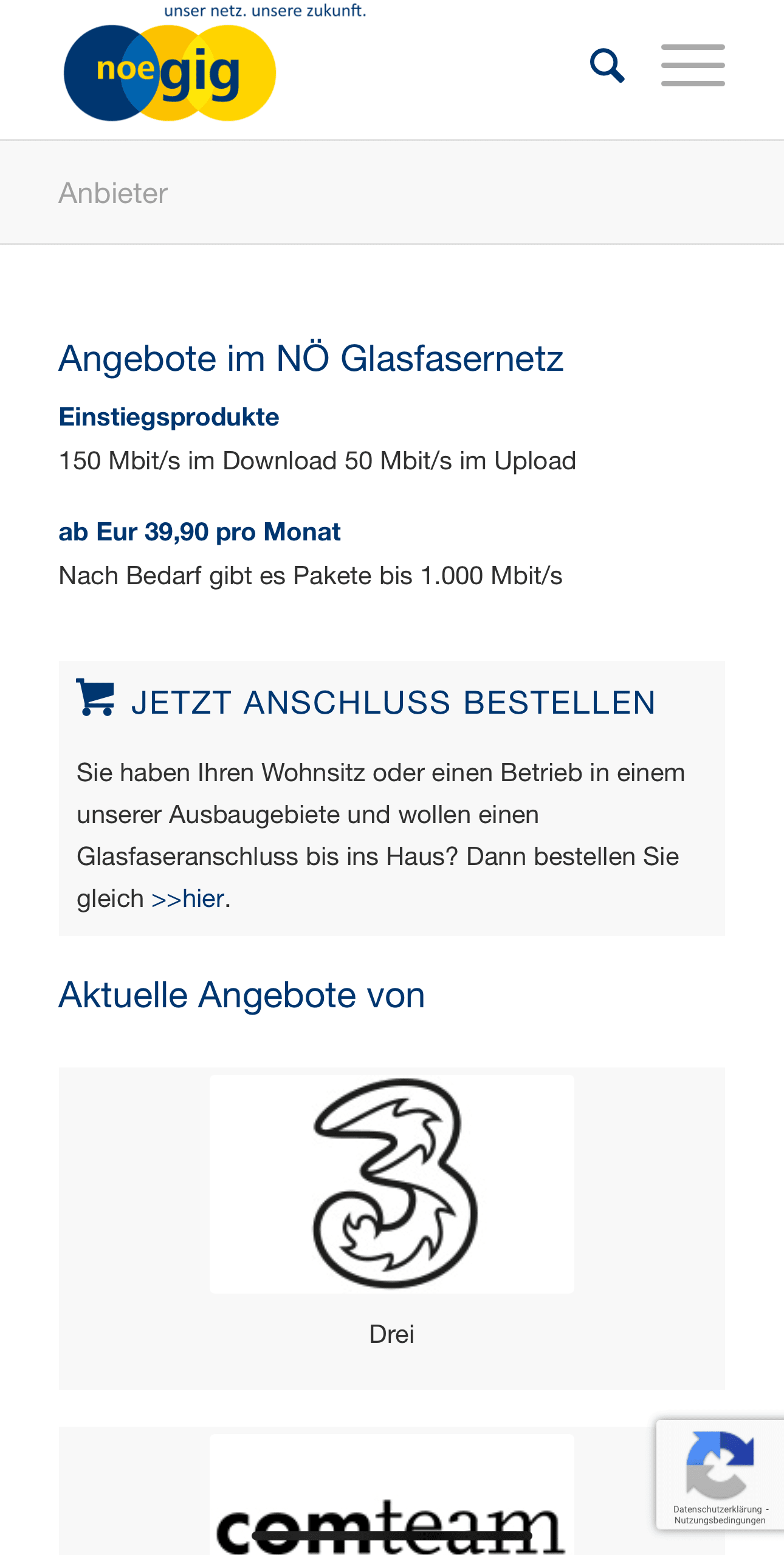Screen dimensions: 784x1555
Task: Open the hamburger navigation menu
Action: tap(693, 66)
